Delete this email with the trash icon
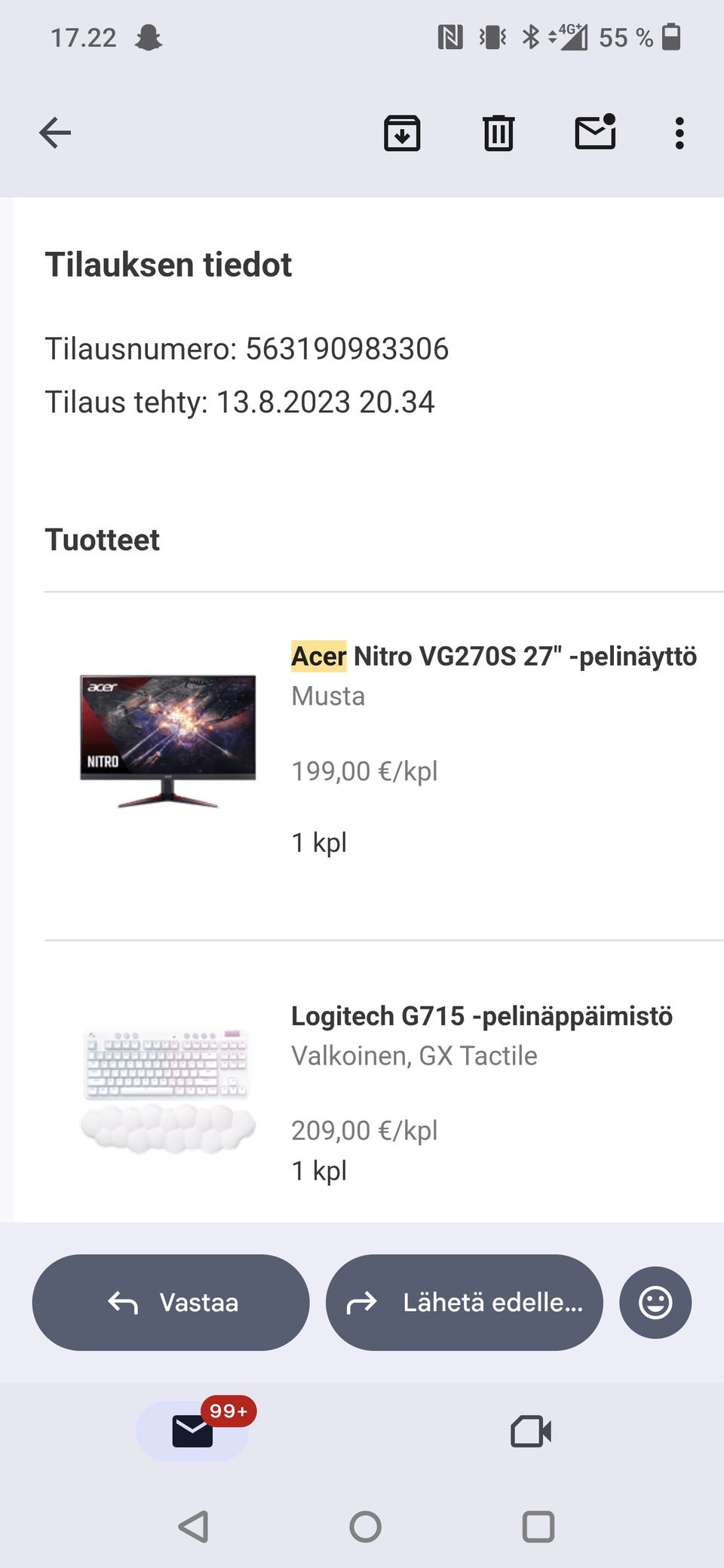The width and height of the screenshot is (724, 1568). pos(498,133)
